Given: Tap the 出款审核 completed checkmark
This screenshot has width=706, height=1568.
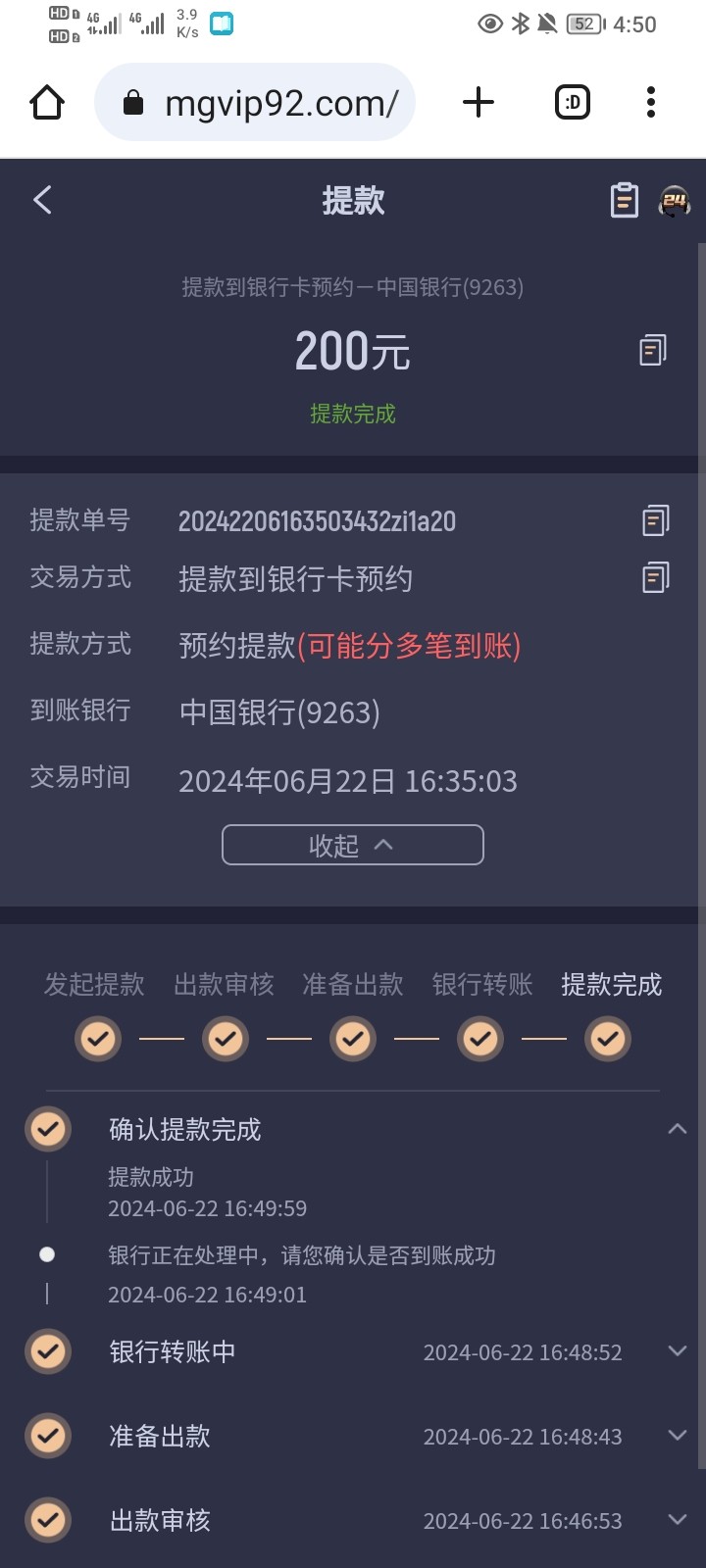Looking at the screenshot, I should 225,1039.
